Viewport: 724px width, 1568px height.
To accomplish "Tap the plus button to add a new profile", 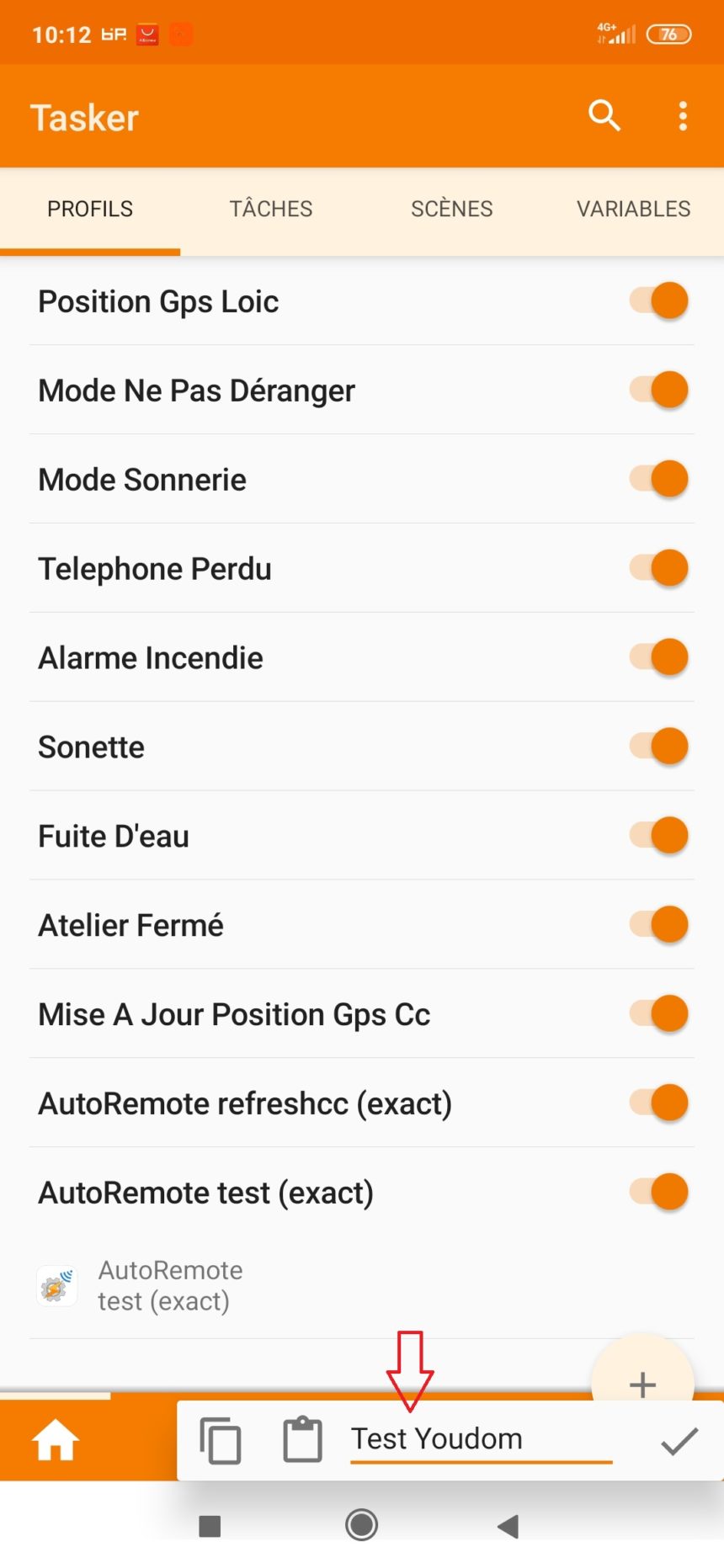I will [642, 1385].
